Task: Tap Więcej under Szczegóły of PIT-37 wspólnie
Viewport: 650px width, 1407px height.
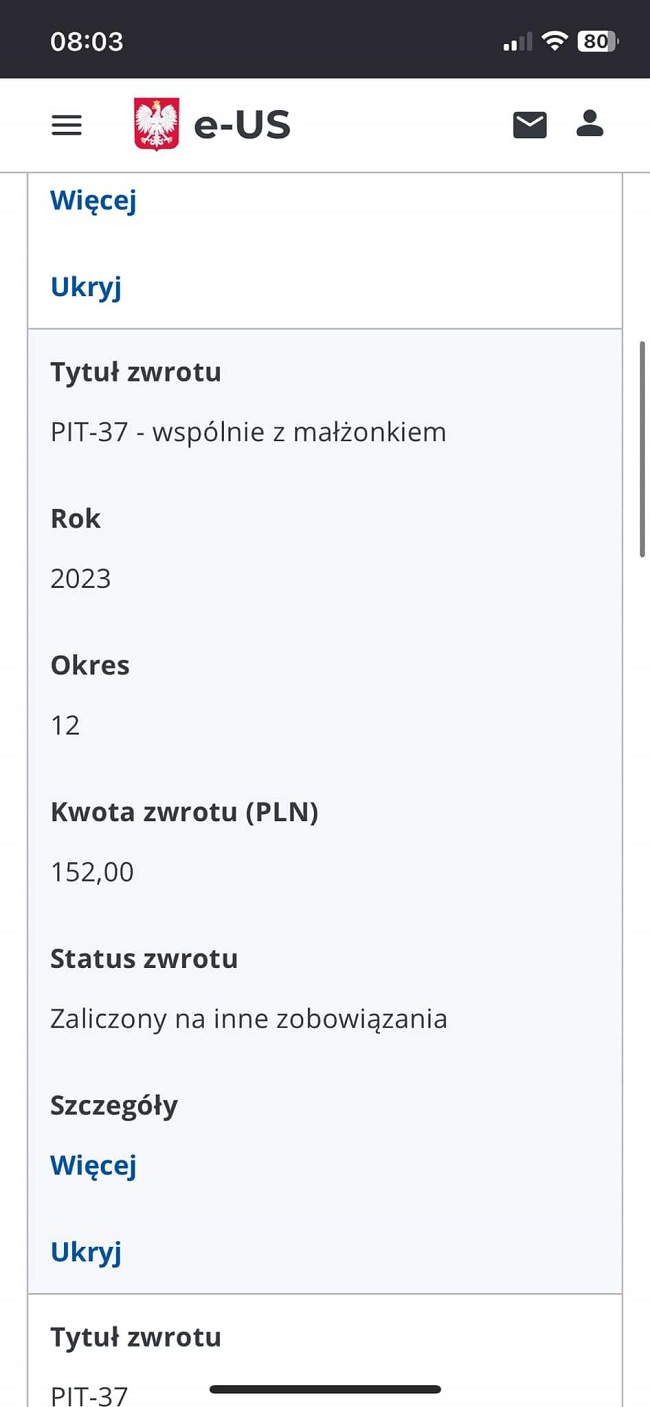Action: [x=93, y=1165]
